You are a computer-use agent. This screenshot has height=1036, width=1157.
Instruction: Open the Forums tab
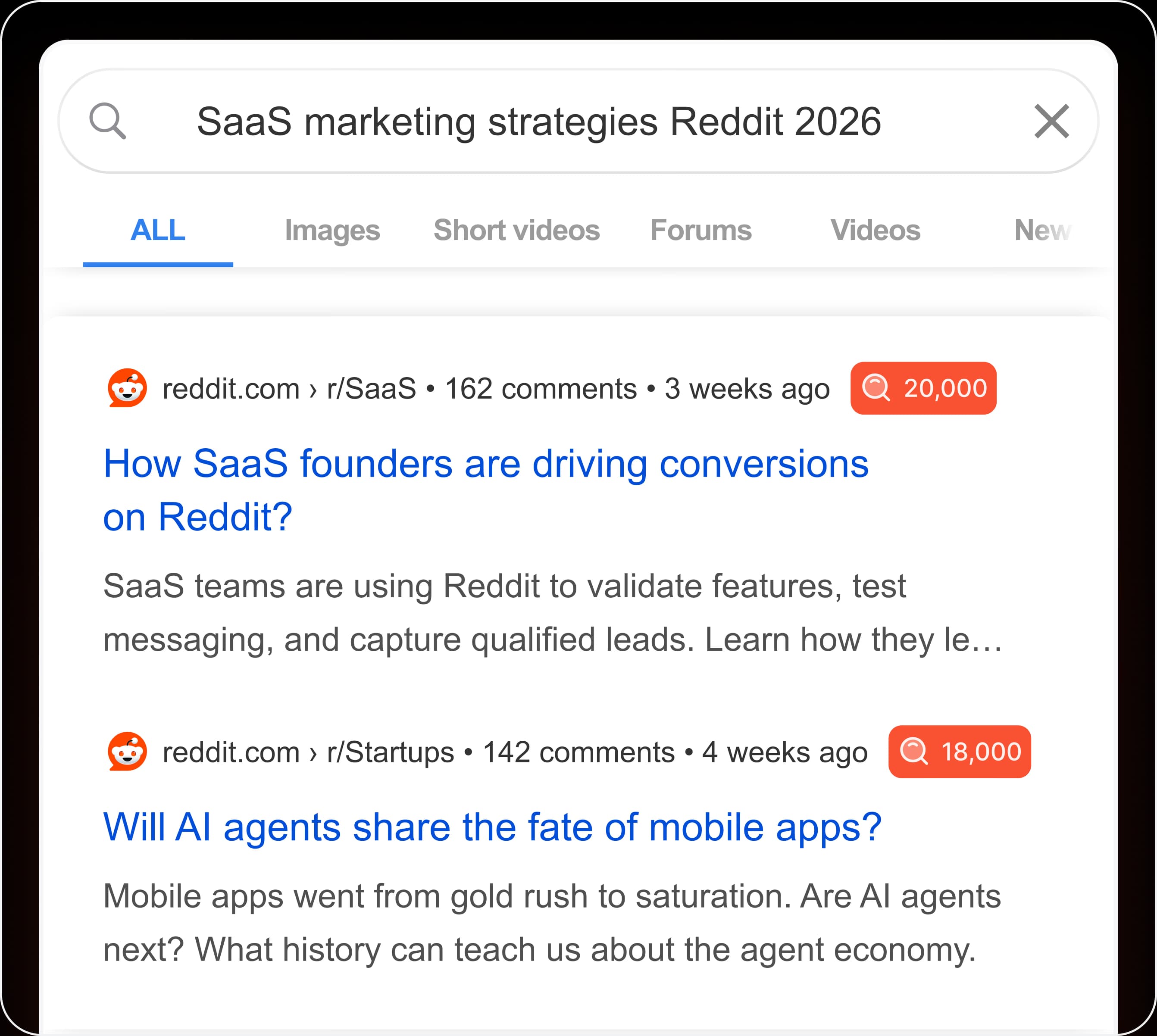click(700, 231)
